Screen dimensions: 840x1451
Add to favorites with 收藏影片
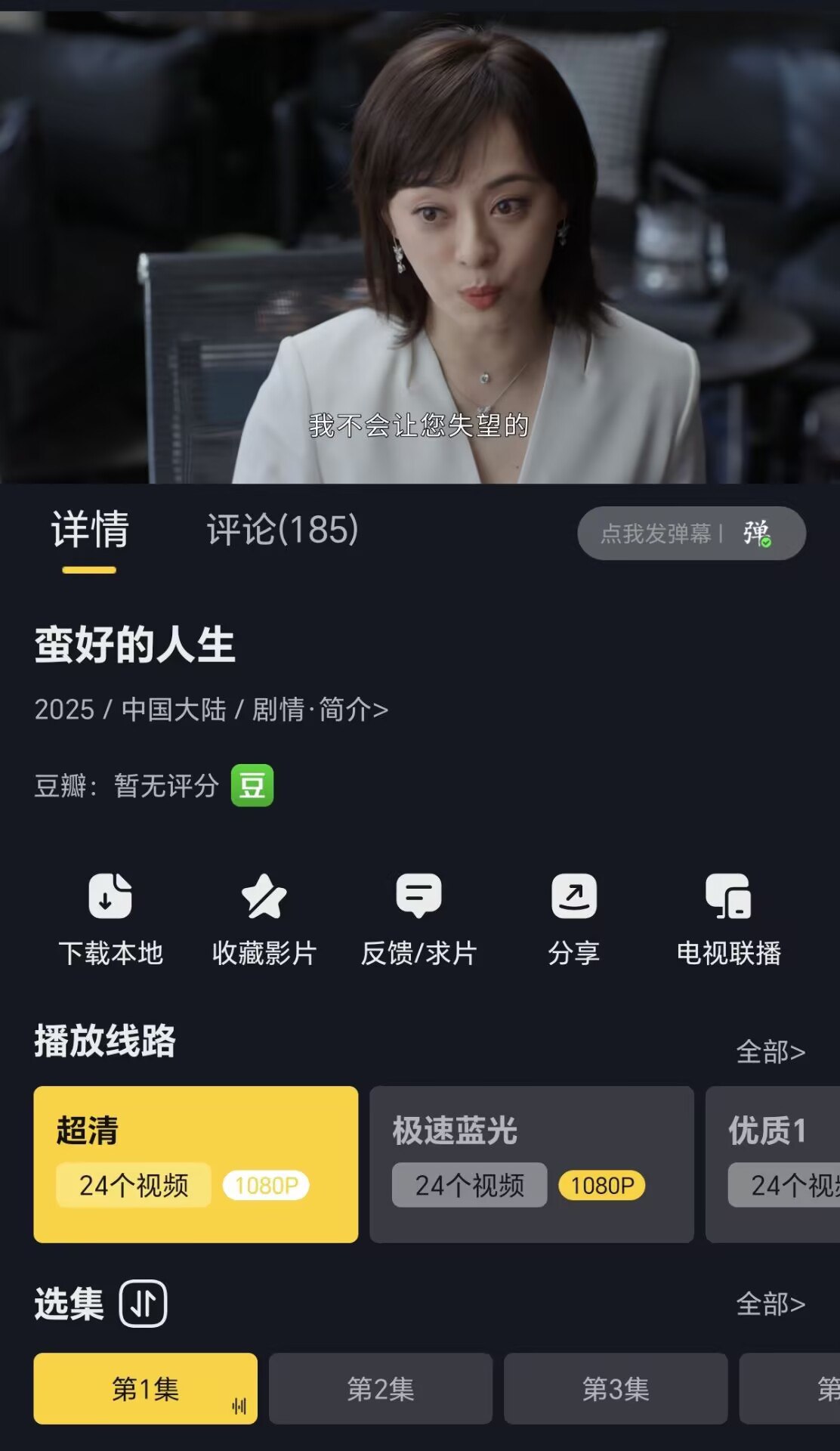(264, 919)
